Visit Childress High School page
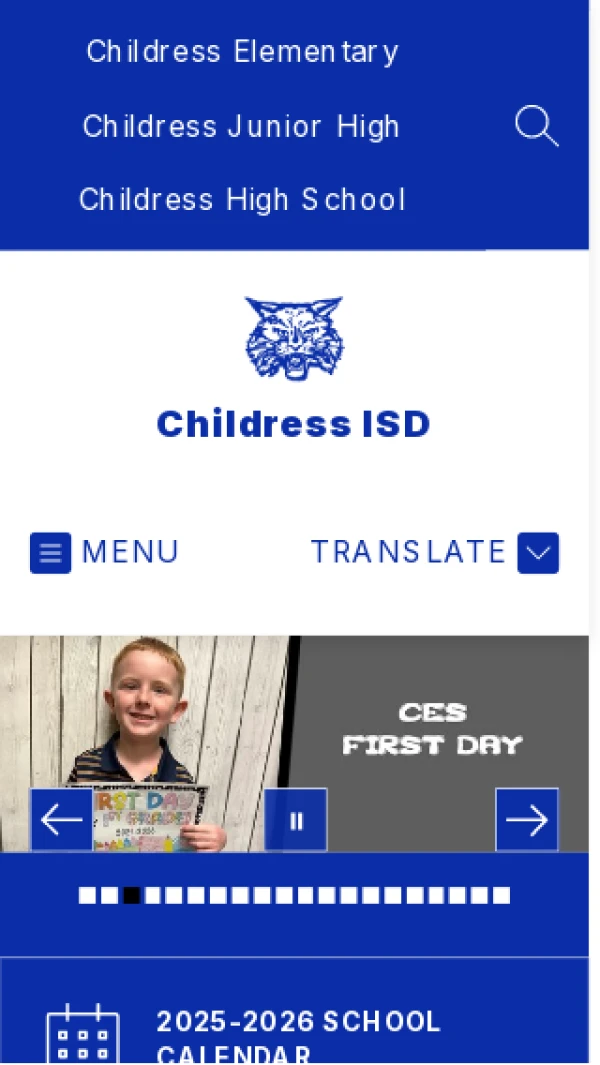Viewport: 600px width, 1065px height. (242, 200)
